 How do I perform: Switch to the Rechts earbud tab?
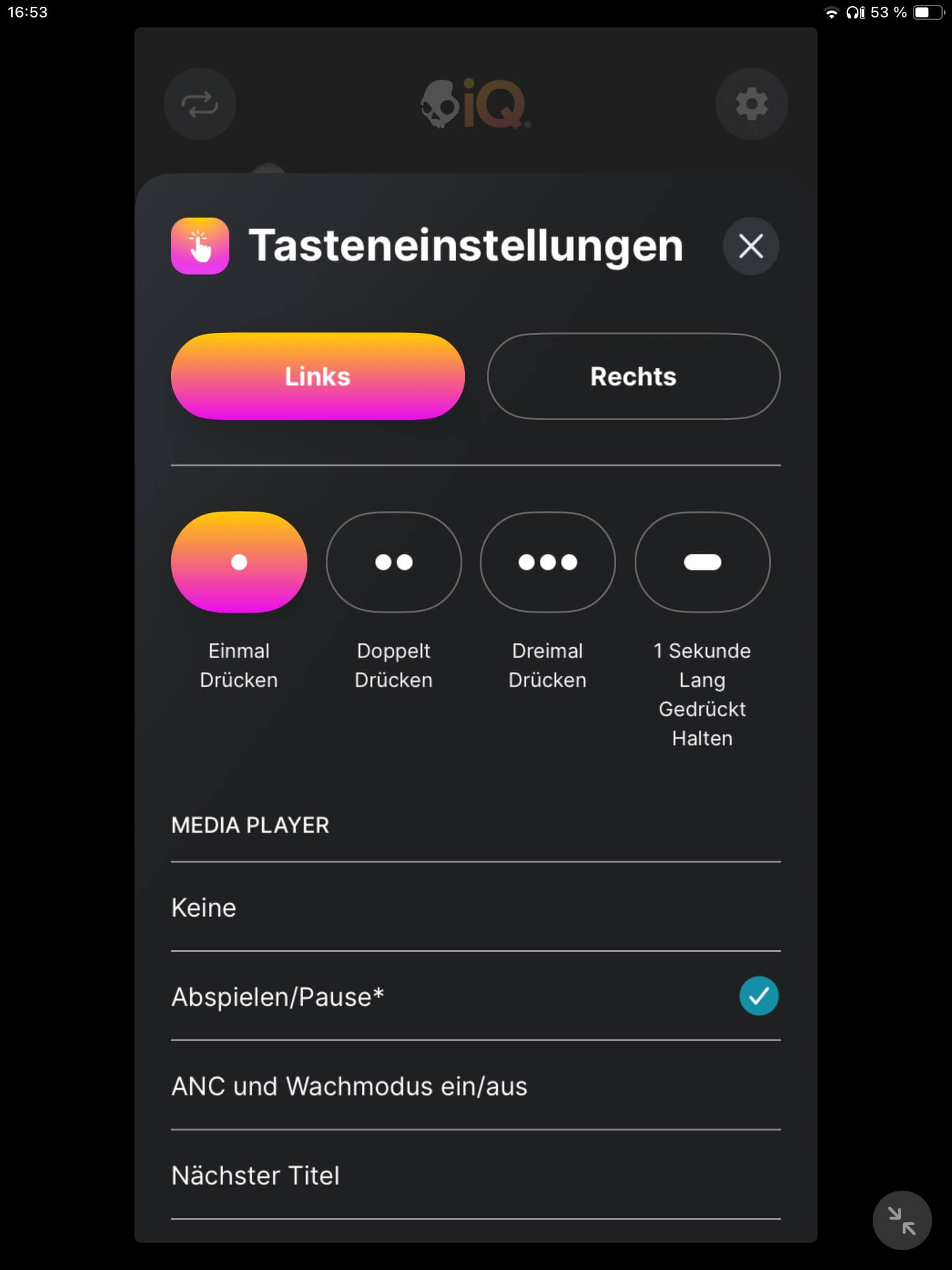click(633, 376)
